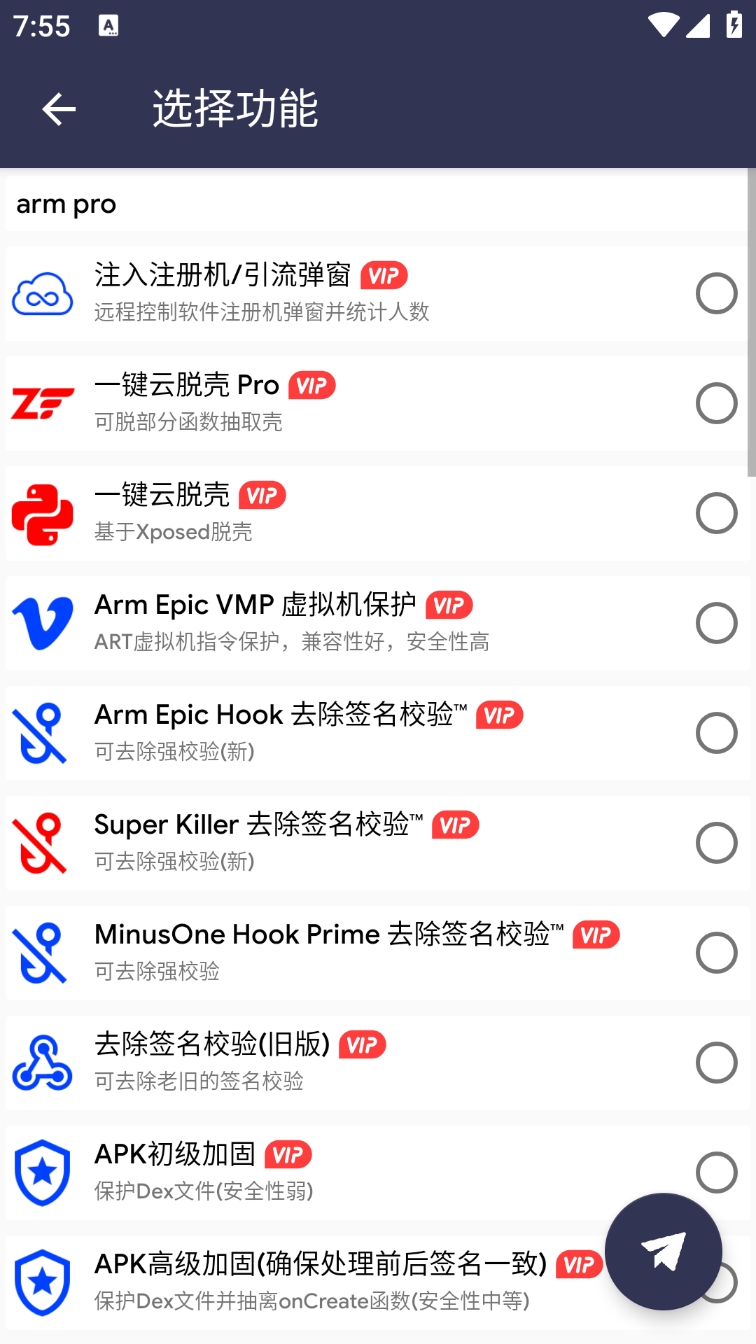Go back from 选择功能 screen

(59, 109)
